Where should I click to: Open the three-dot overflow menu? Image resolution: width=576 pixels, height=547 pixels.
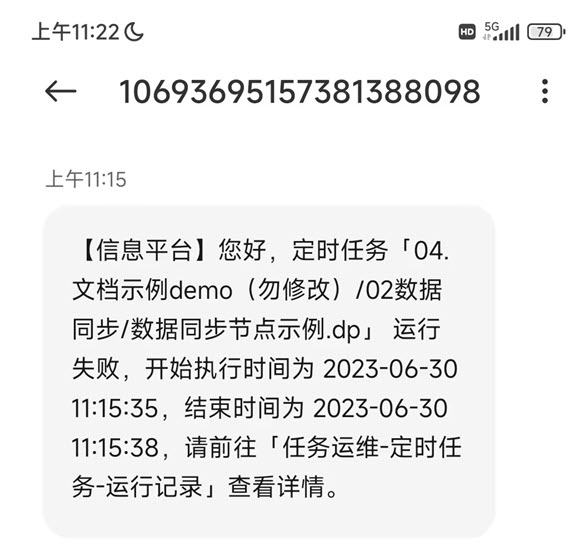click(x=545, y=91)
